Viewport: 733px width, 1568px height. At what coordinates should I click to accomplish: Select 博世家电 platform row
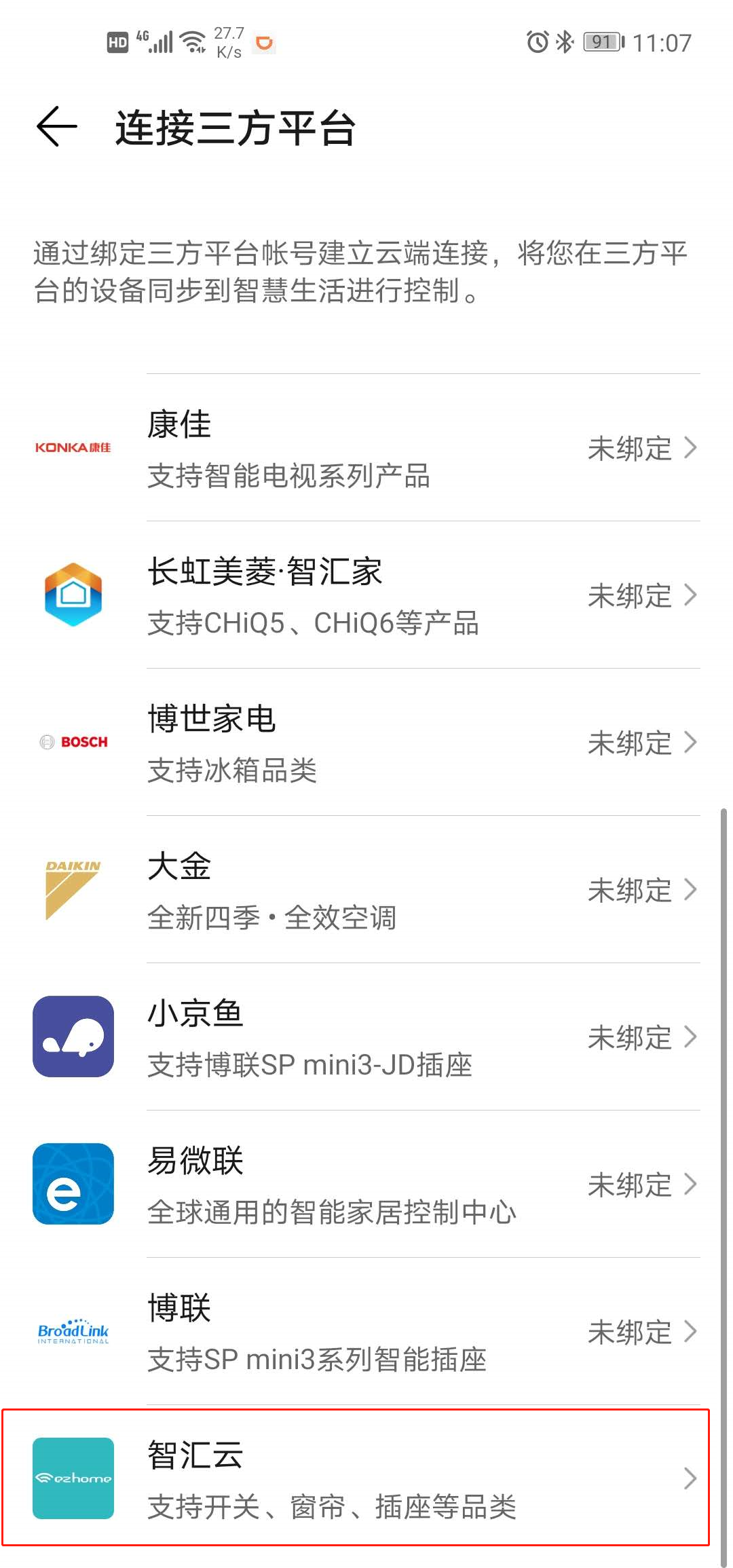click(366, 743)
